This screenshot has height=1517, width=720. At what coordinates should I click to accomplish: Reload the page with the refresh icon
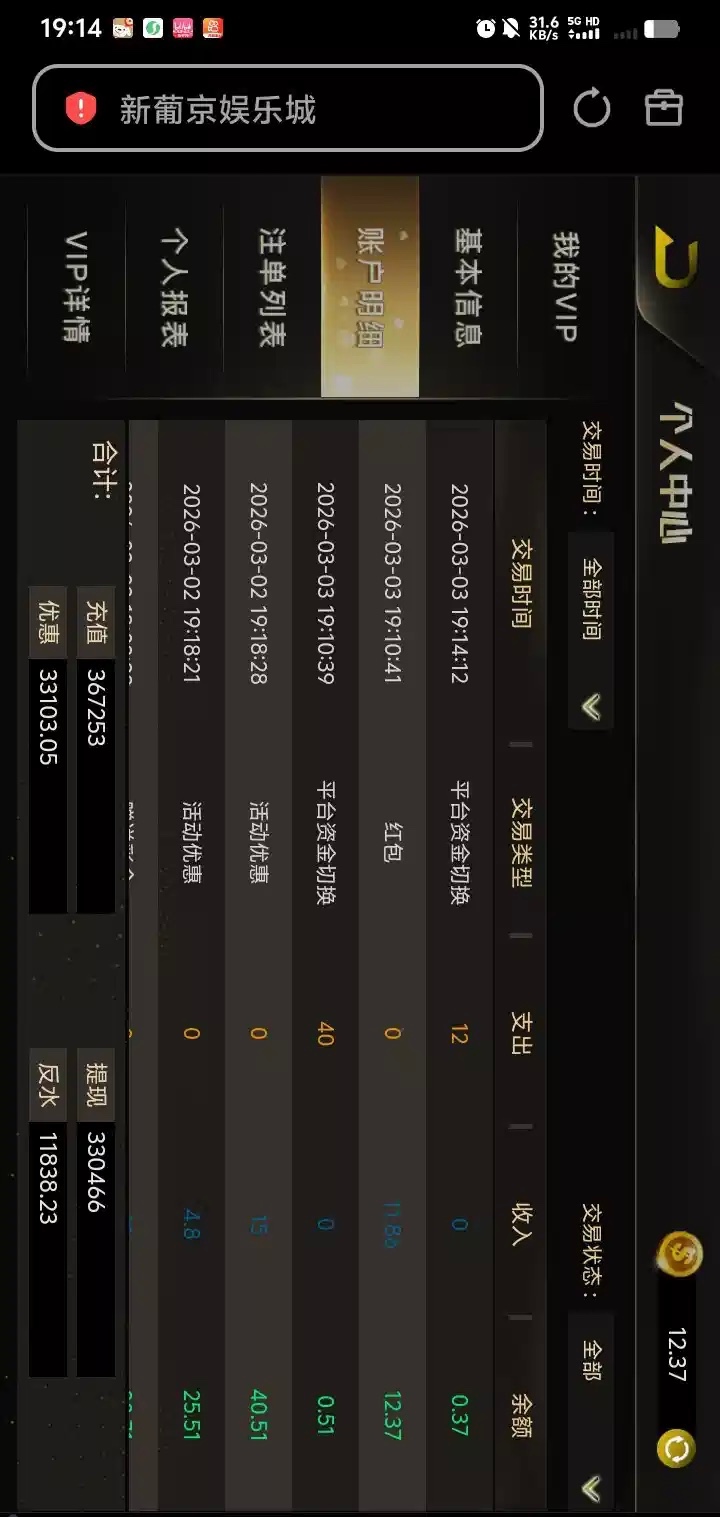click(591, 108)
